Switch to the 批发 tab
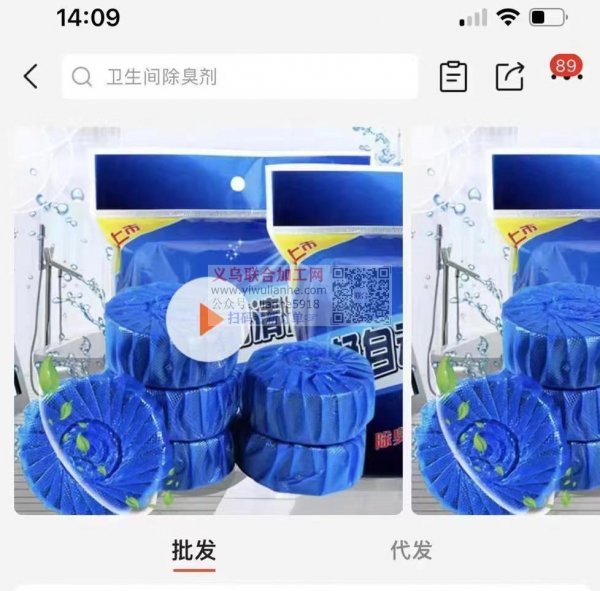 (194, 550)
